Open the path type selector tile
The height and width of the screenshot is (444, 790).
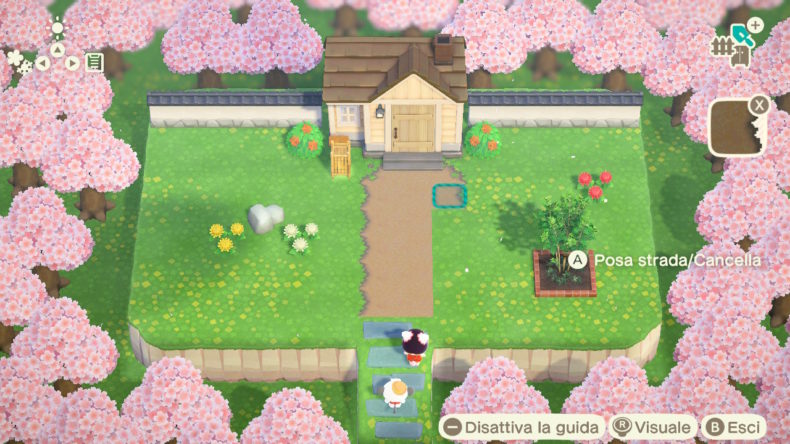click(740, 126)
